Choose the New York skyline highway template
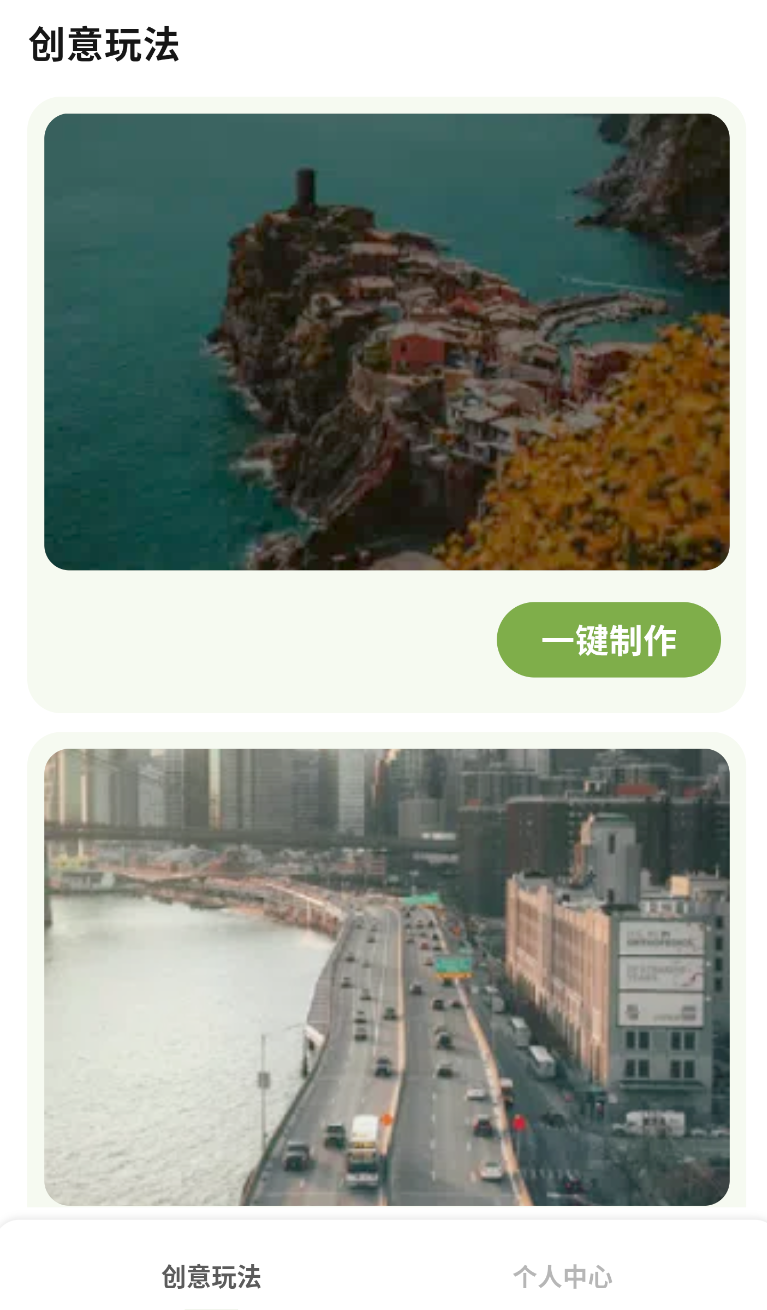The image size is (767, 1310). coord(386,975)
